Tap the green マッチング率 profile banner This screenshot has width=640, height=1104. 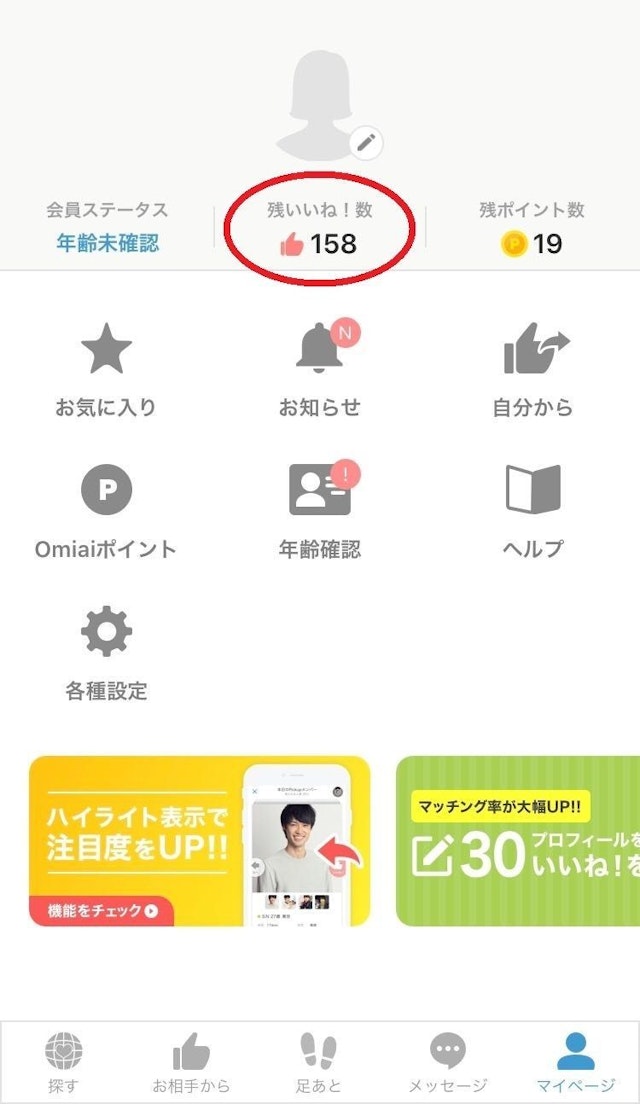click(518, 840)
